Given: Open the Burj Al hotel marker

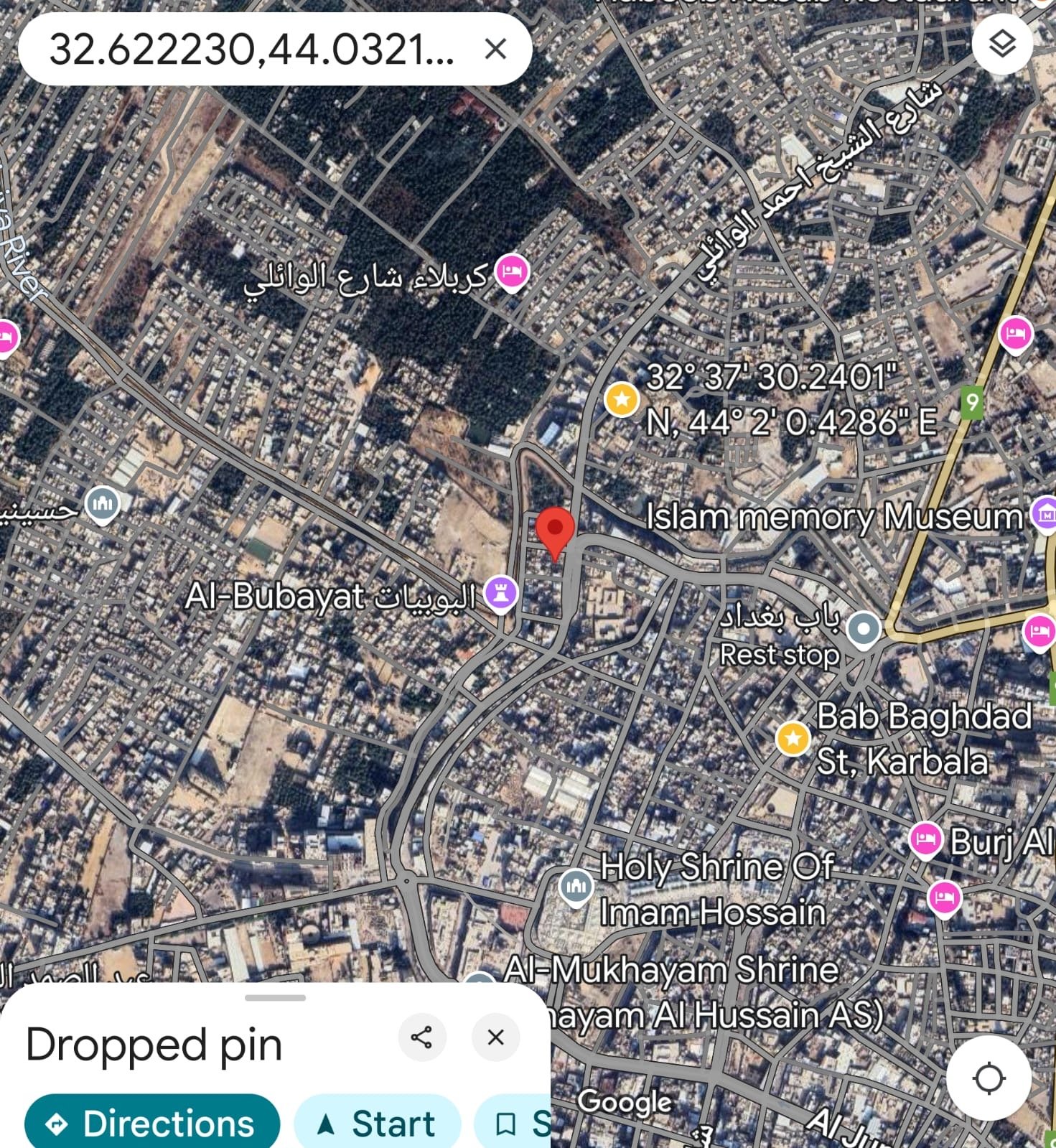Looking at the screenshot, I should (x=925, y=840).
